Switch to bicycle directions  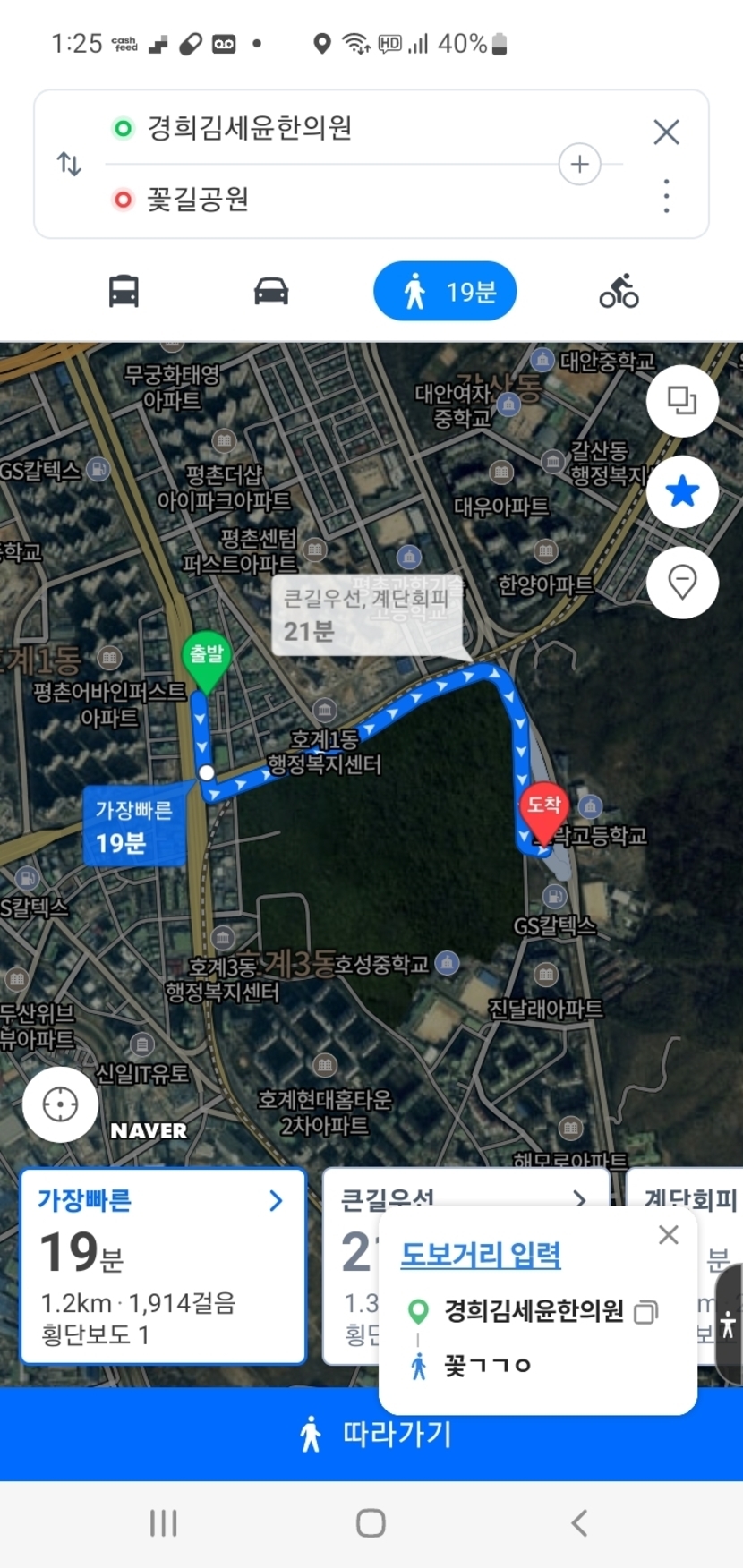(619, 291)
